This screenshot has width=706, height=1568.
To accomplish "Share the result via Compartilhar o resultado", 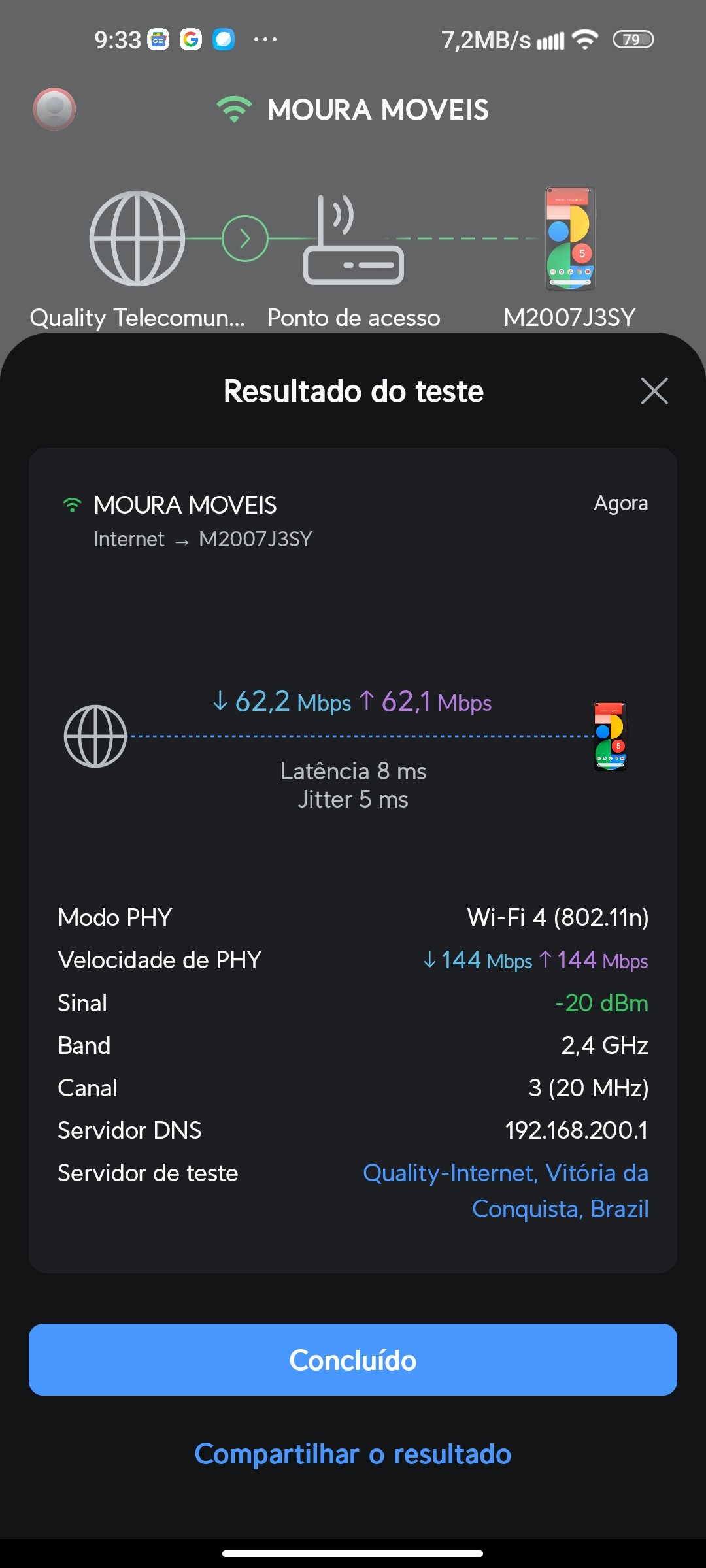I will pos(353,1454).
